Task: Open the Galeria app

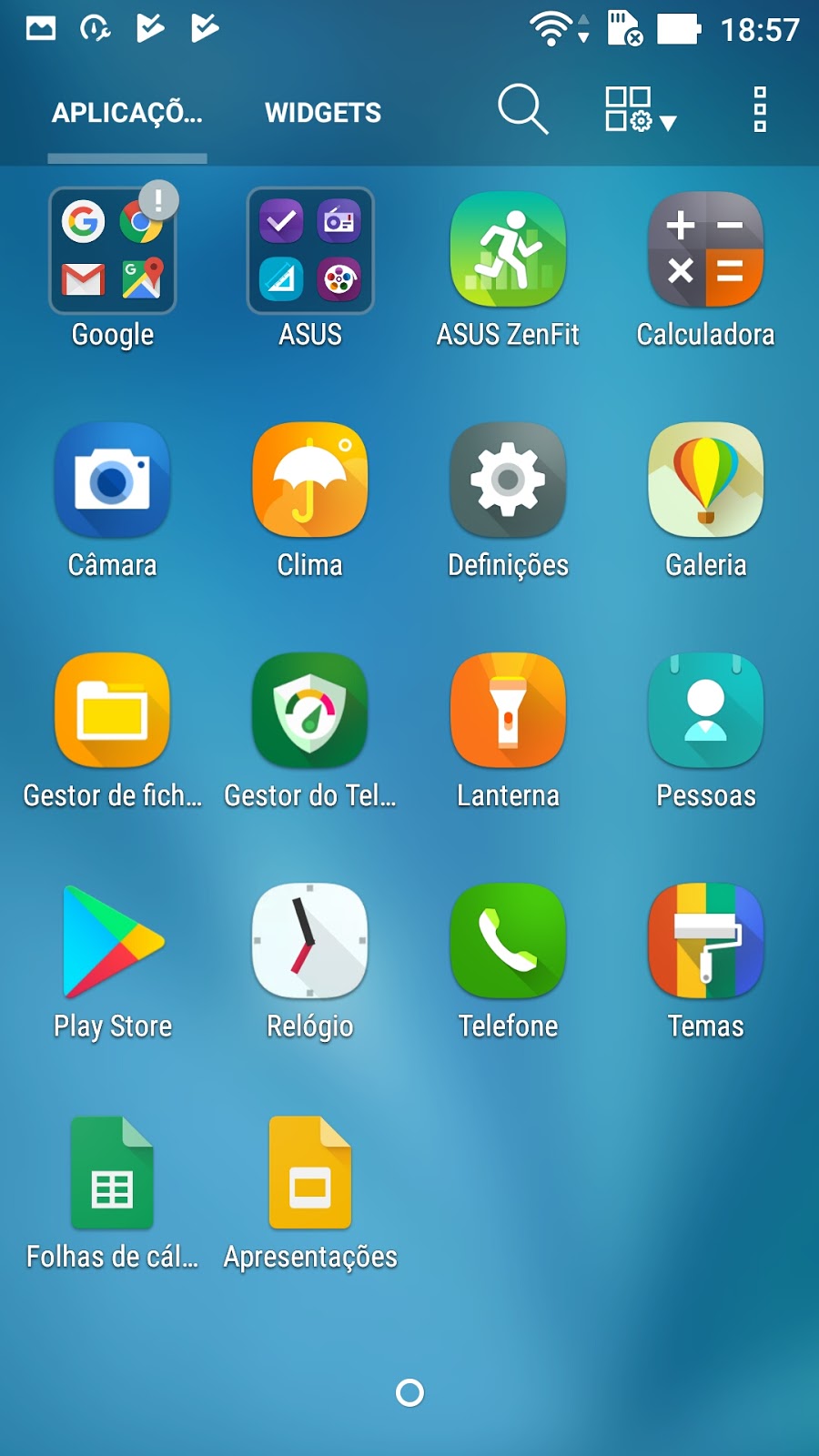Action: point(705,480)
